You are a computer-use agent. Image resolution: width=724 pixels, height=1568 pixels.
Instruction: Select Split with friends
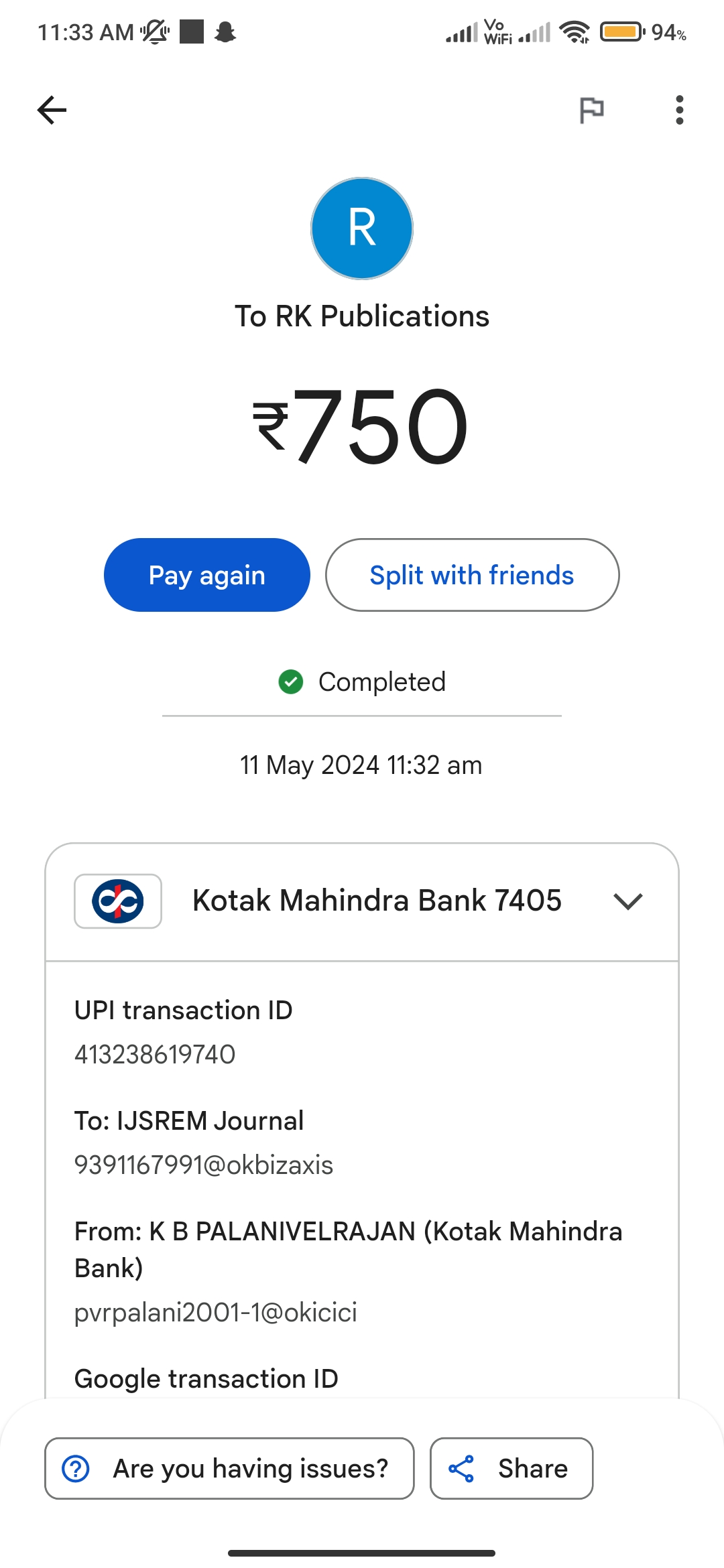pos(472,575)
